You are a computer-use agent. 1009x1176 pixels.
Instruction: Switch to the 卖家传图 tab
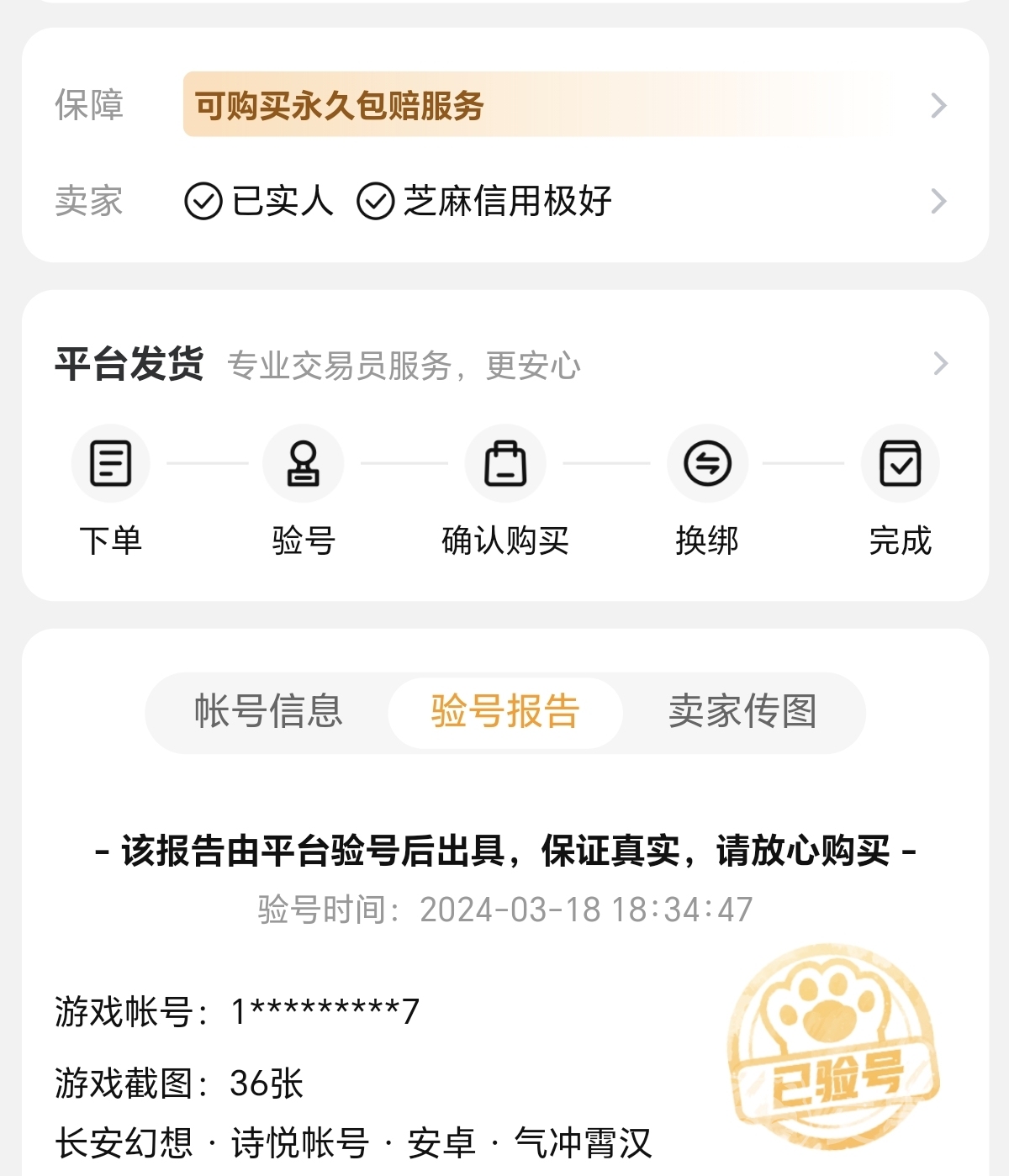coord(742,711)
